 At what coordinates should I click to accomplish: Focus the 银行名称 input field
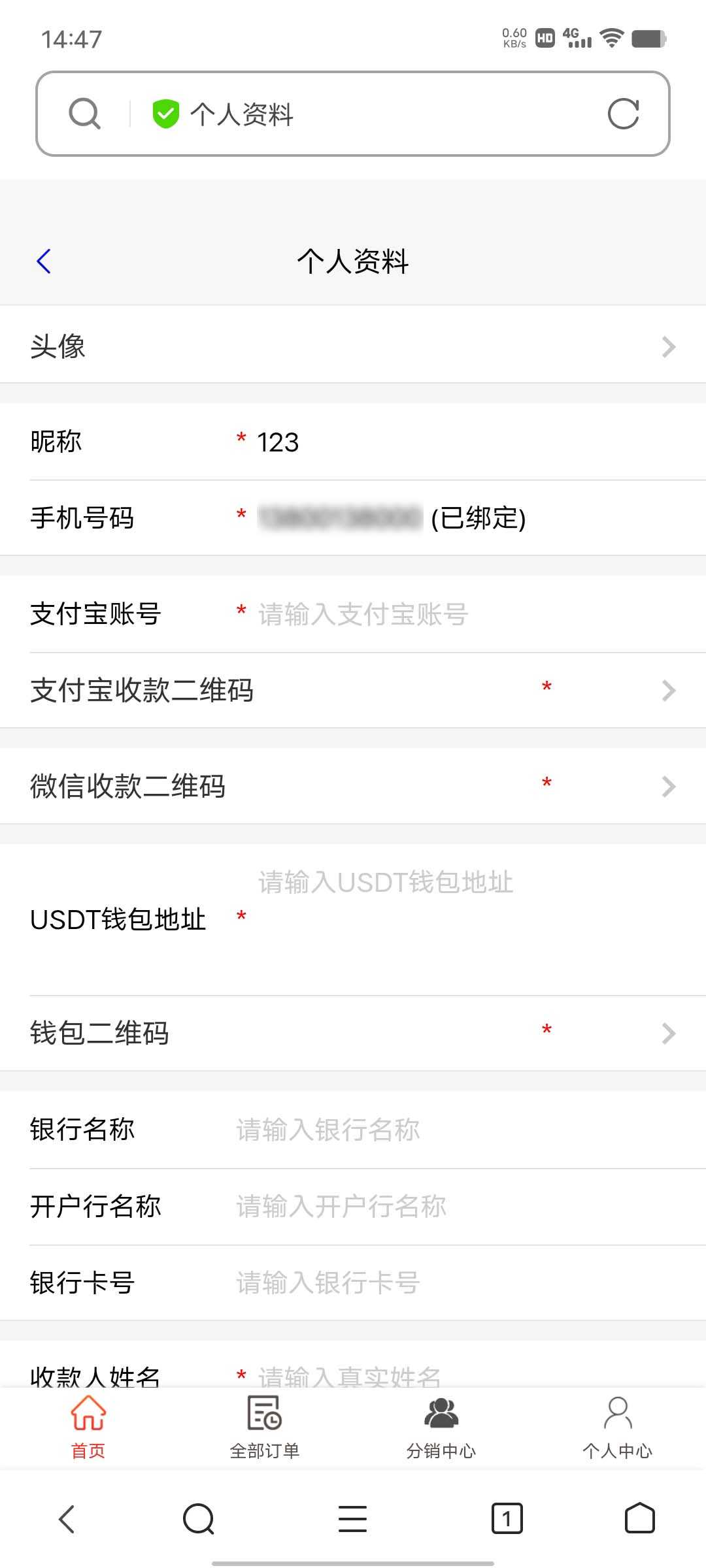(458, 1130)
